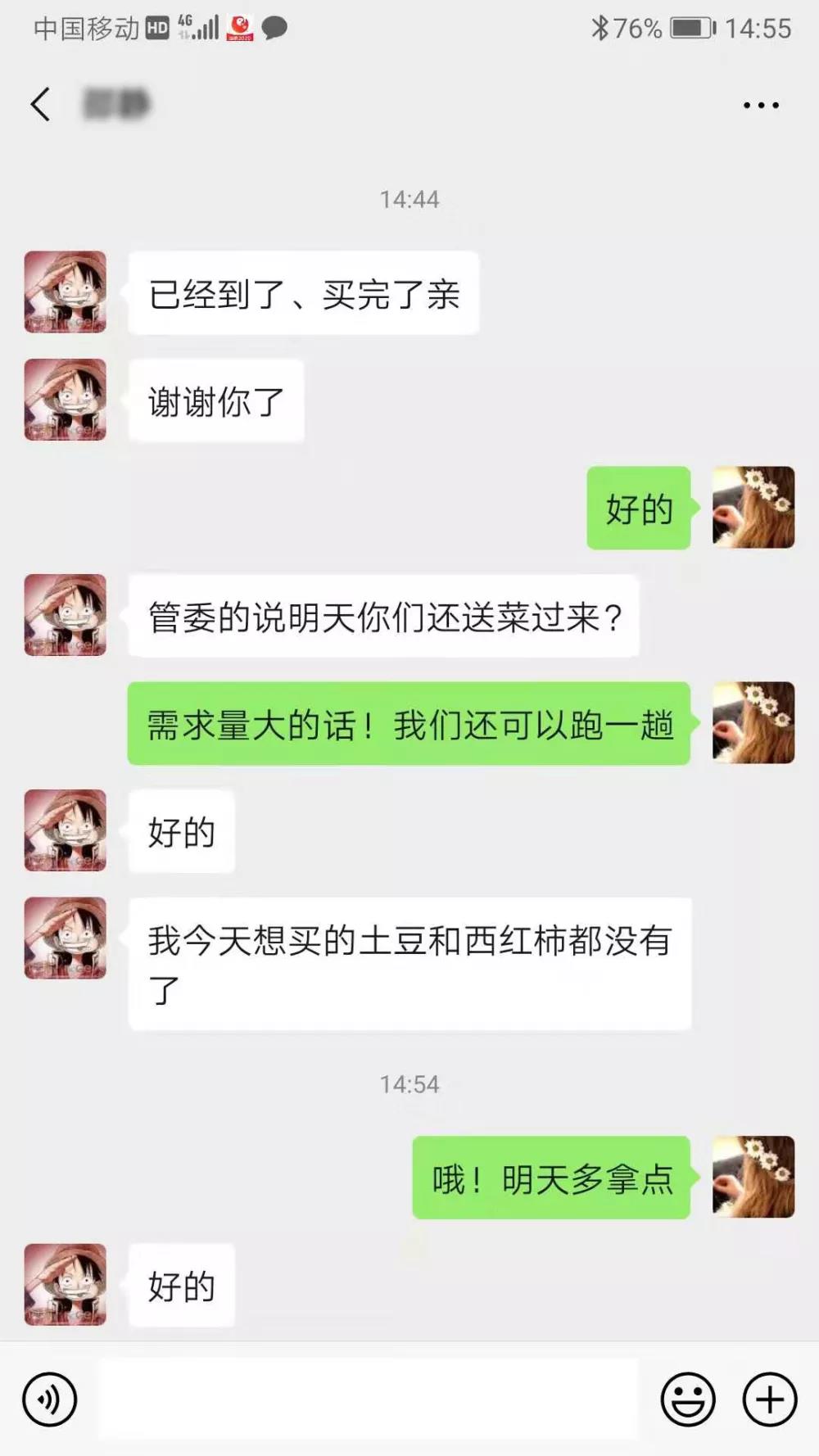Open your avatar beside 哦！明天多拿点
819x1456 pixels.
click(753, 1177)
